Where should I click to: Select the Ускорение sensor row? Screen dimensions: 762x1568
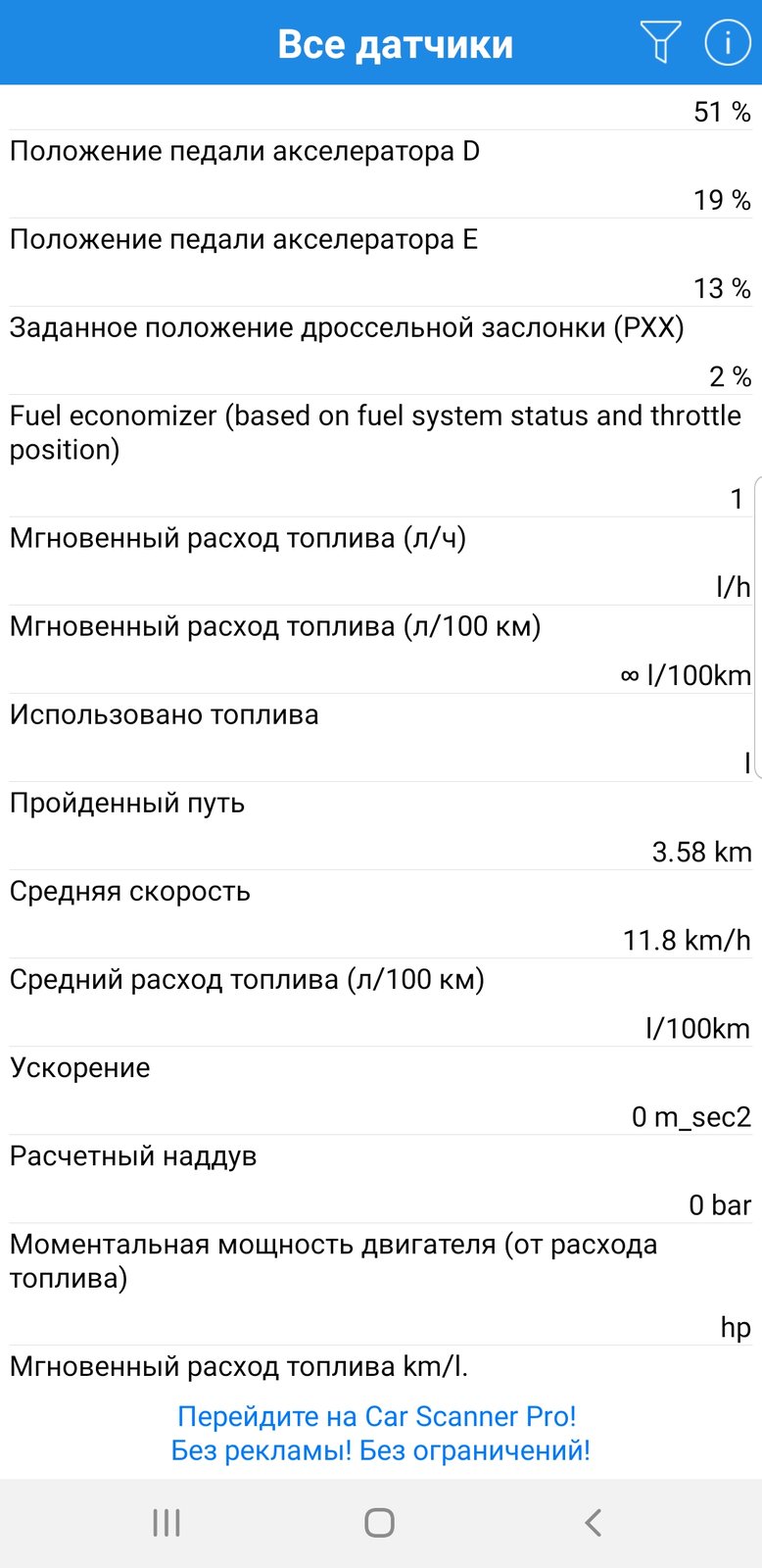pyautogui.click(x=381, y=1091)
